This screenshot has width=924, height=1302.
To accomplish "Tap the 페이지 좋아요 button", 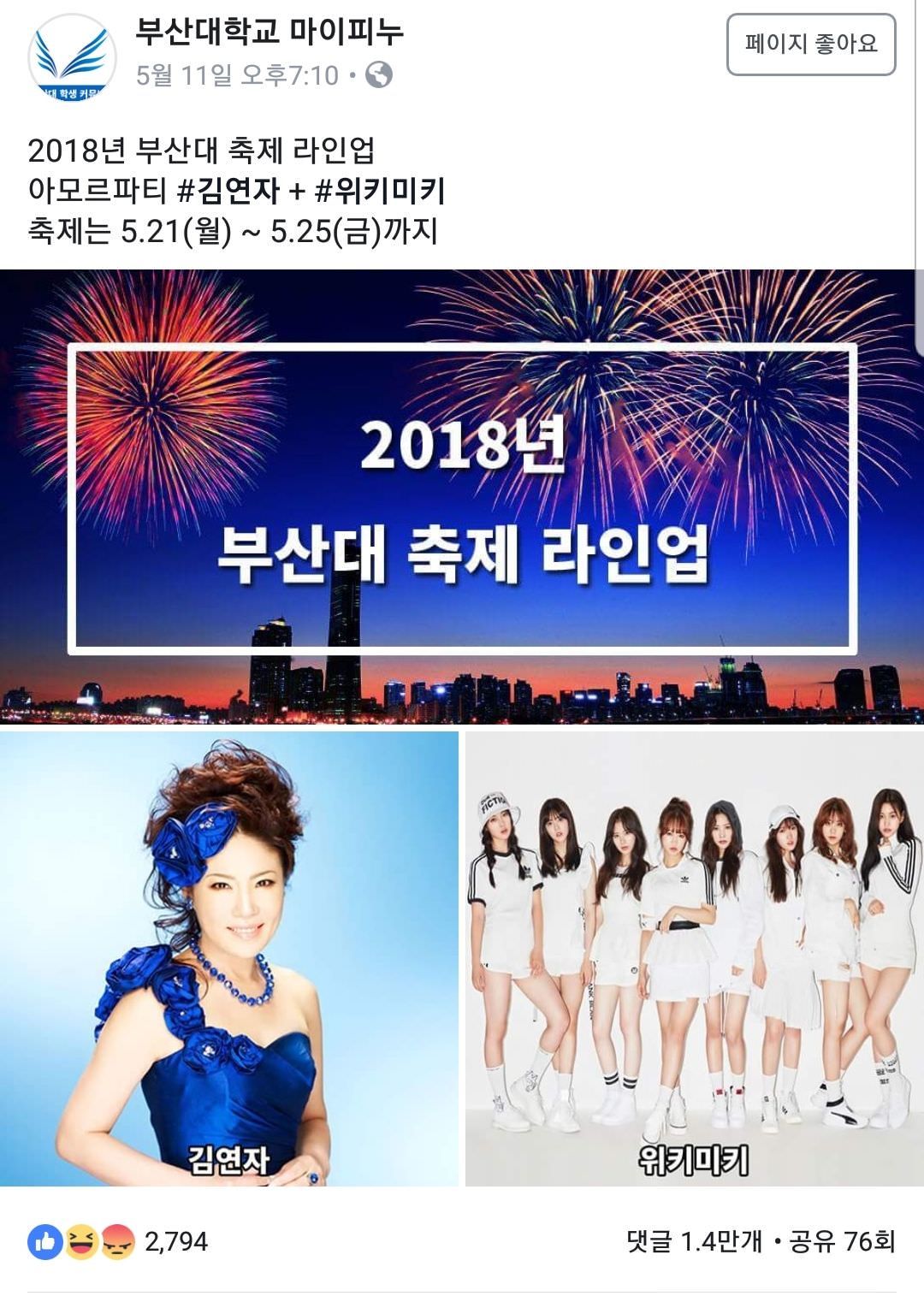I will [x=810, y=44].
